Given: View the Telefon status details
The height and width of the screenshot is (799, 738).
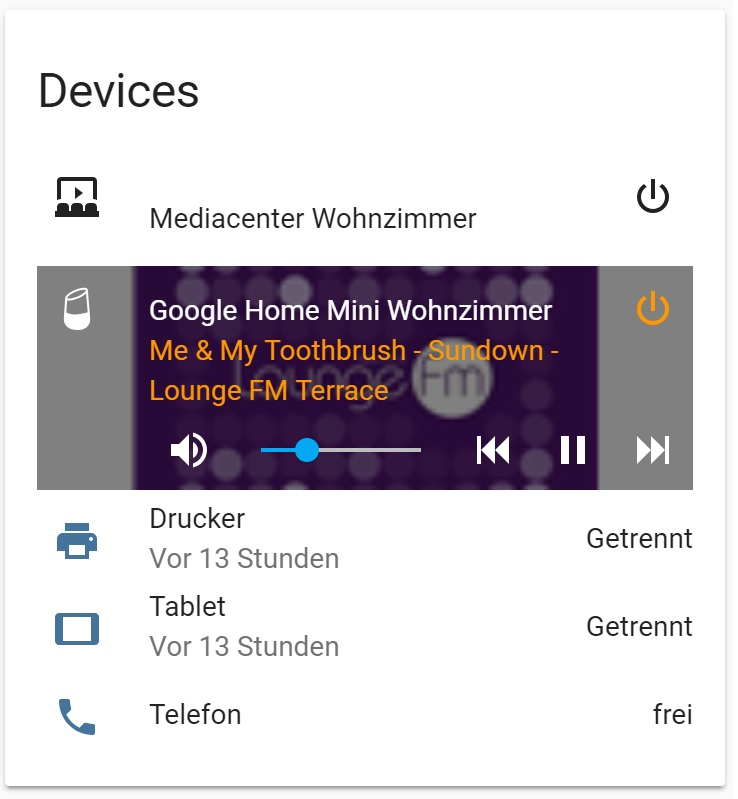Looking at the screenshot, I should click(x=195, y=715).
